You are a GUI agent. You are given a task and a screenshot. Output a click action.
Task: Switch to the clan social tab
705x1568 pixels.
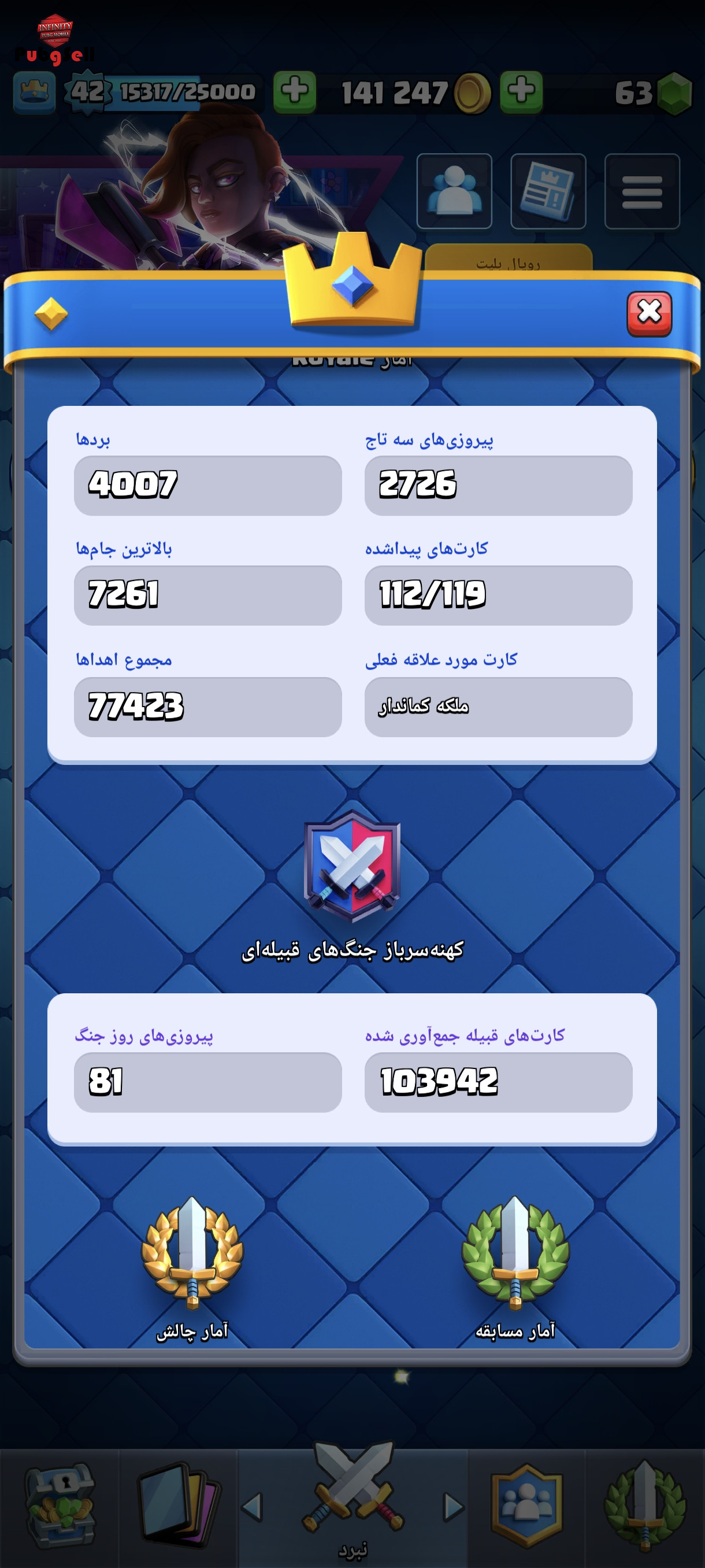[527, 1506]
